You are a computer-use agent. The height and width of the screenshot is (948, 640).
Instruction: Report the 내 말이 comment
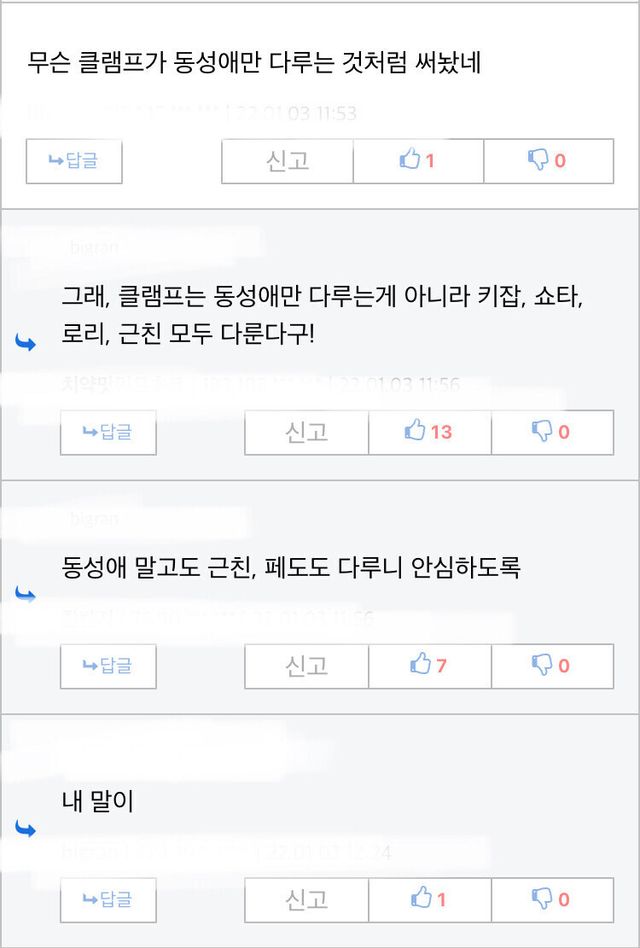pyautogui.click(x=306, y=899)
